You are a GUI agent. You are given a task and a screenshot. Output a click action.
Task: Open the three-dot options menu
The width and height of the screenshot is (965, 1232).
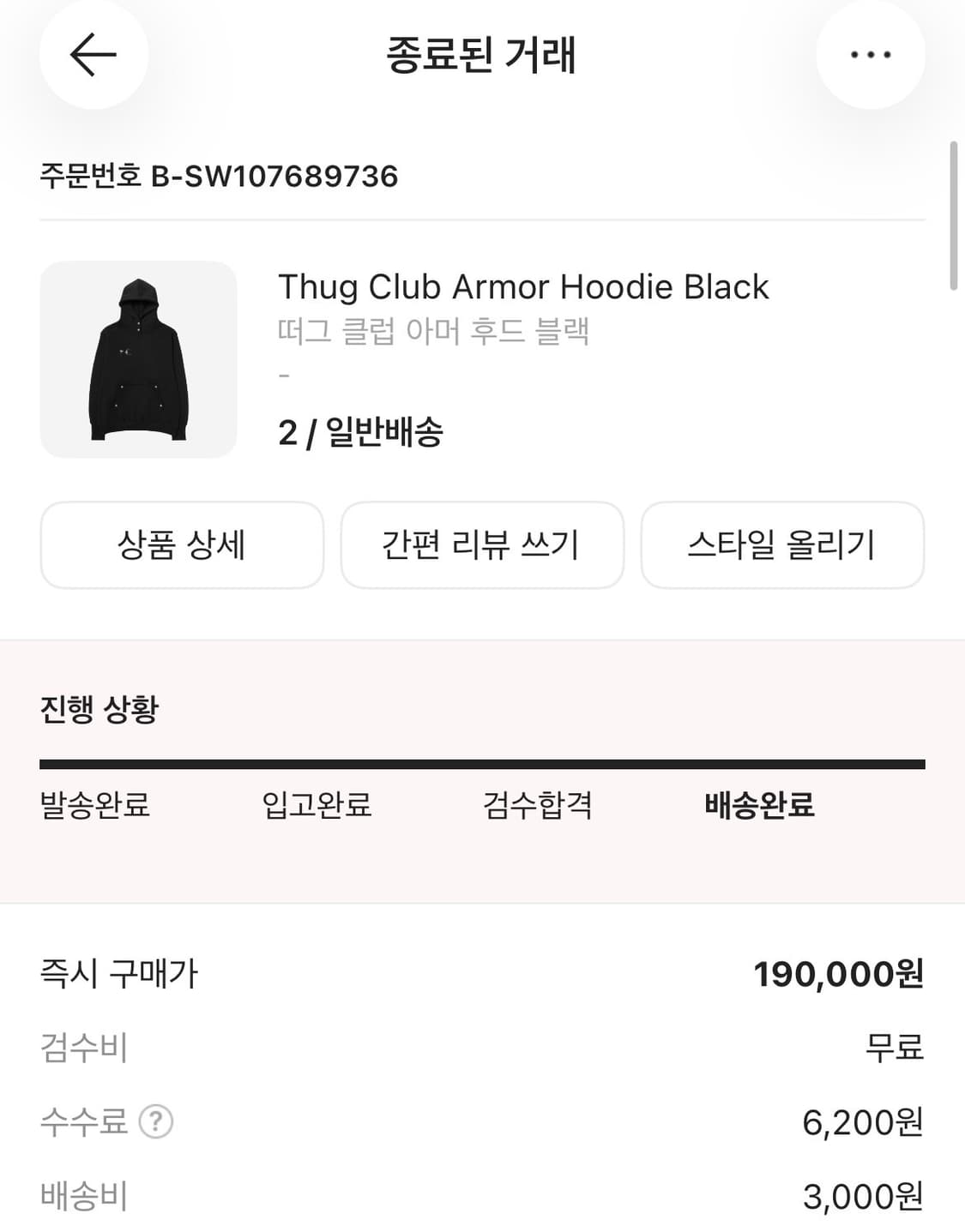pyautogui.click(x=871, y=54)
